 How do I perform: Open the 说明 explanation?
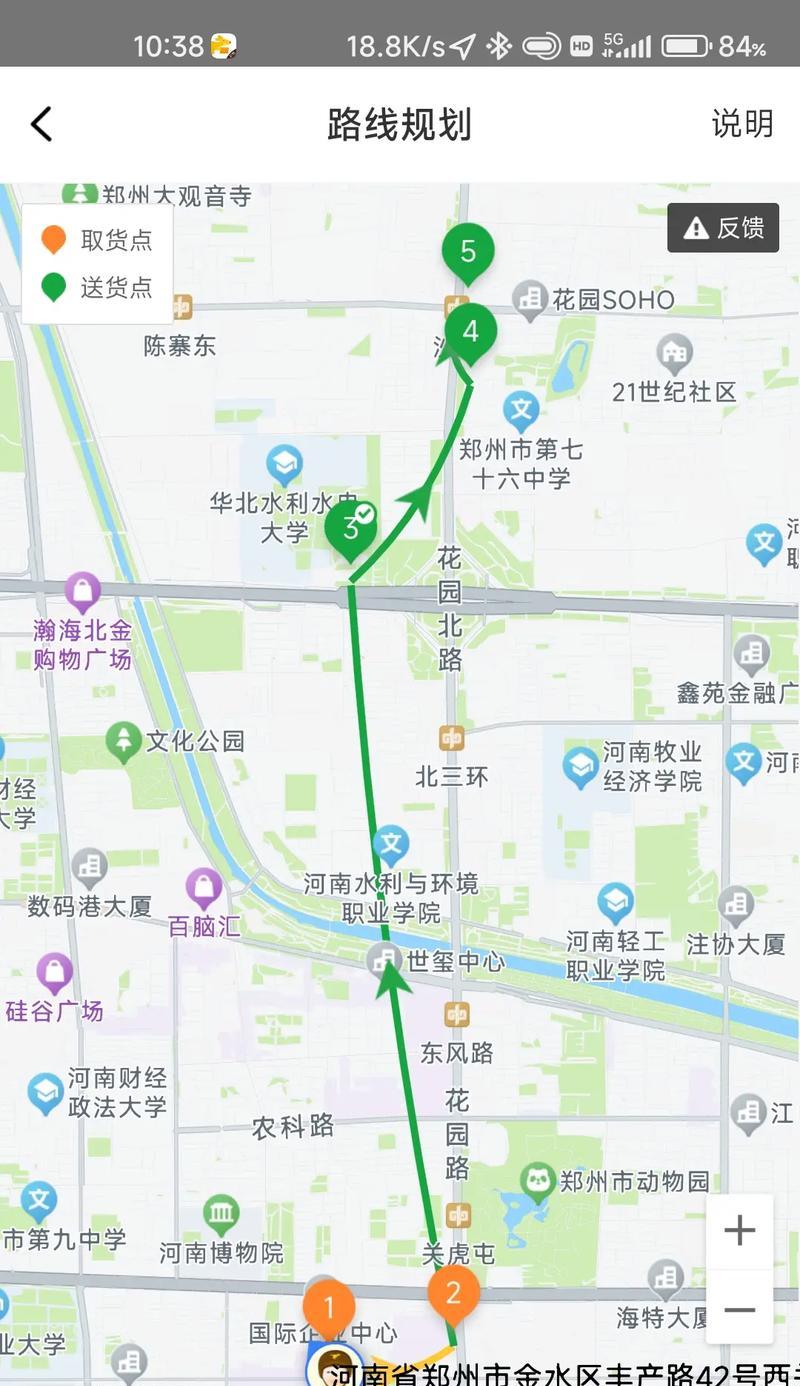click(x=742, y=124)
